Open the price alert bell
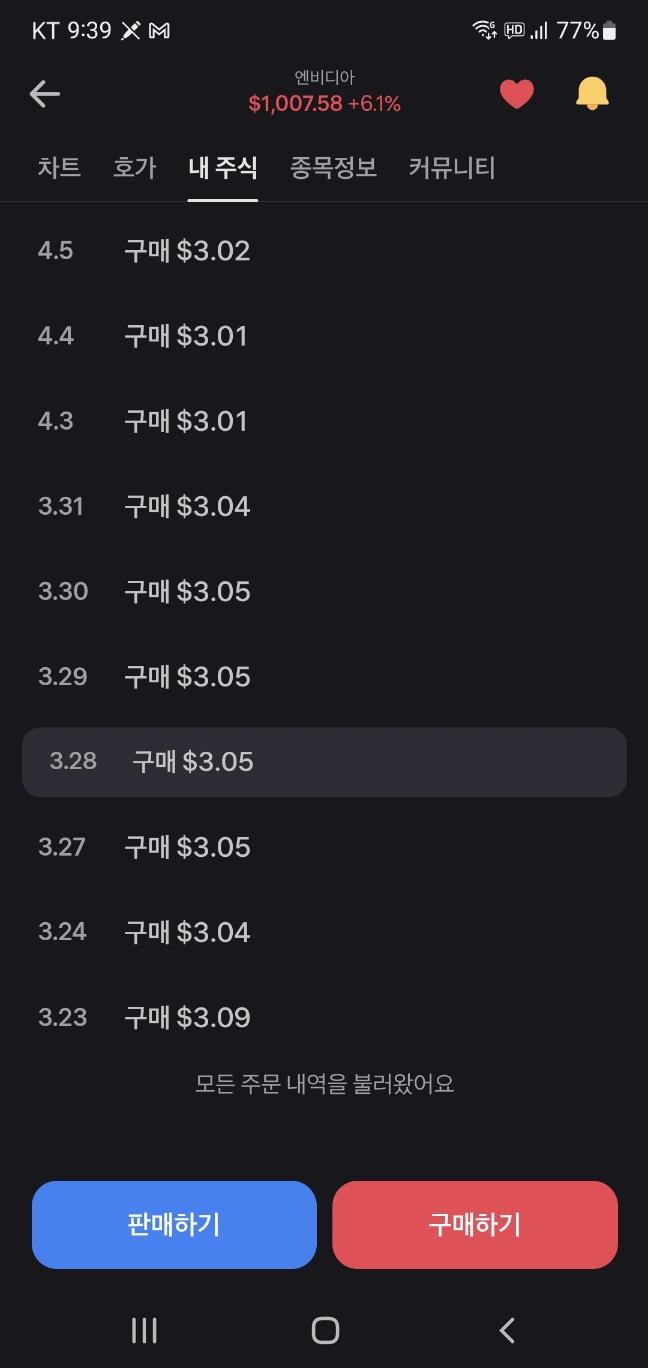The width and height of the screenshot is (648, 1368). [592, 94]
